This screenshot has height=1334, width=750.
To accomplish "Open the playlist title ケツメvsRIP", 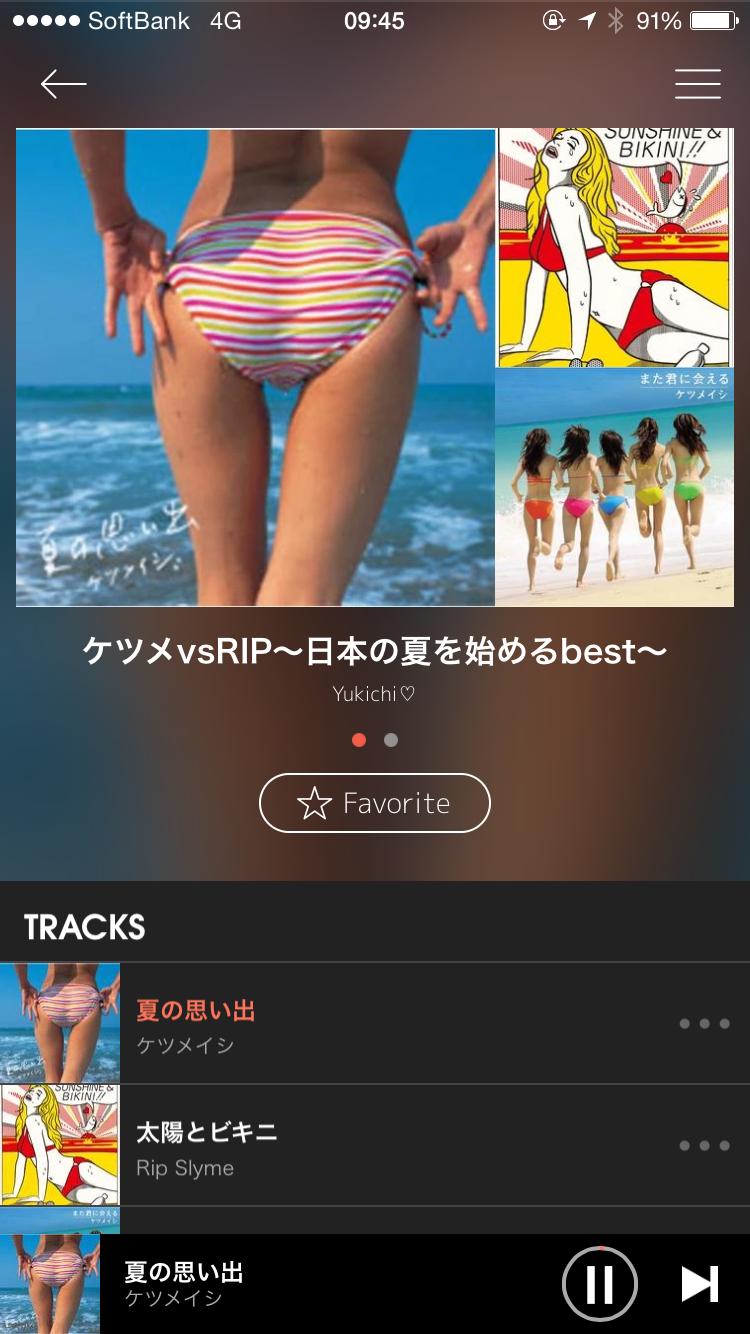I will pyautogui.click(x=375, y=651).
